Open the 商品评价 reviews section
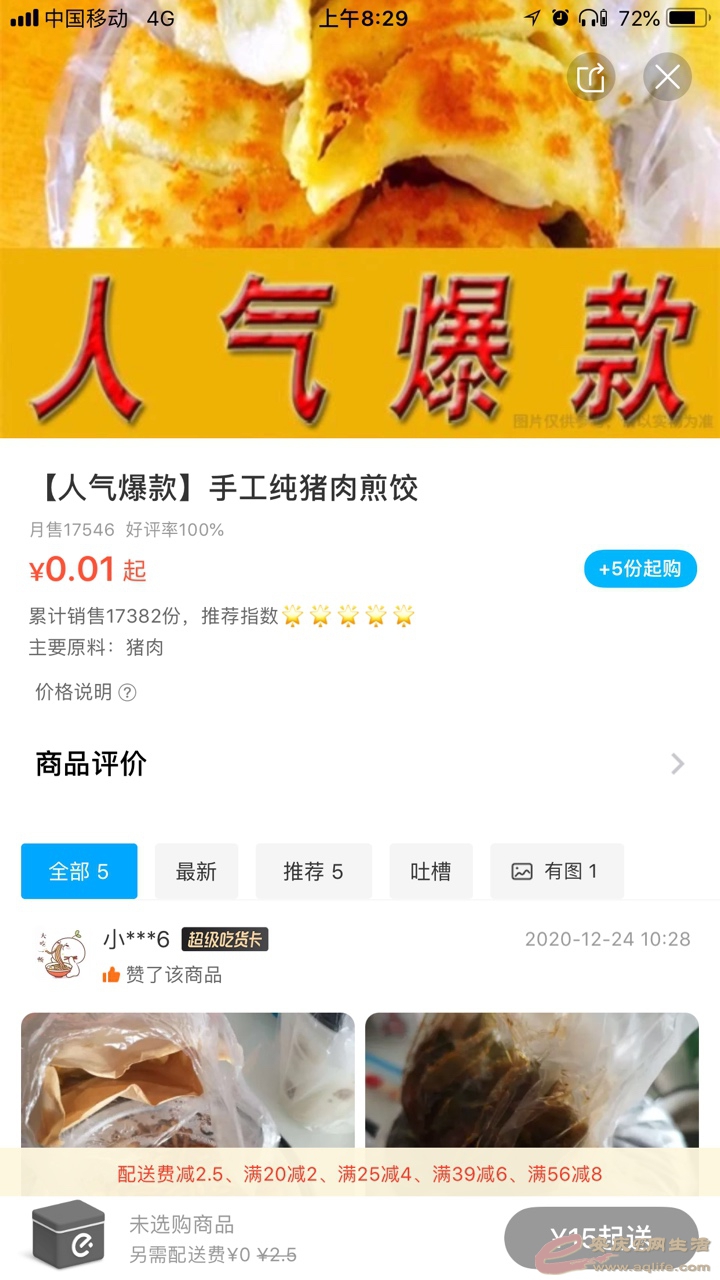 (x=360, y=764)
